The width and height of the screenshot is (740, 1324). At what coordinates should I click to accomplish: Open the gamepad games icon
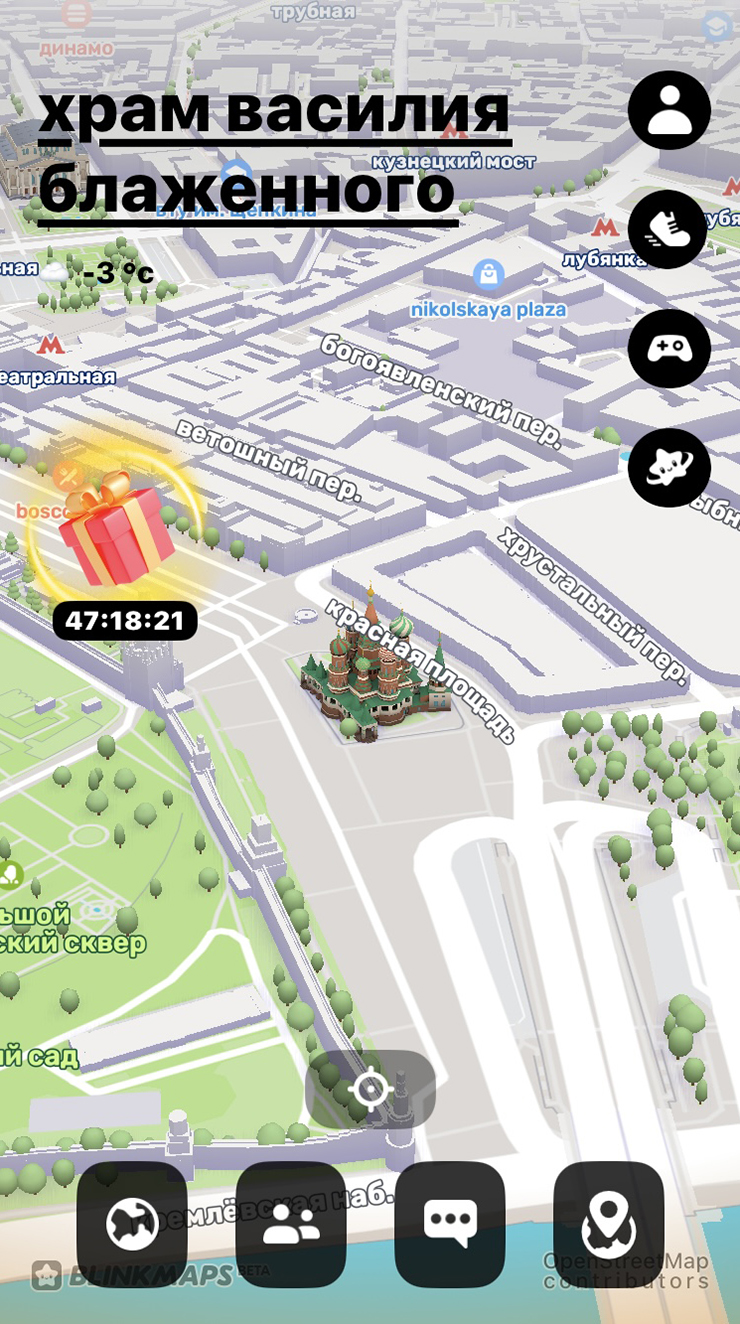pyautogui.click(x=669, y=349)
